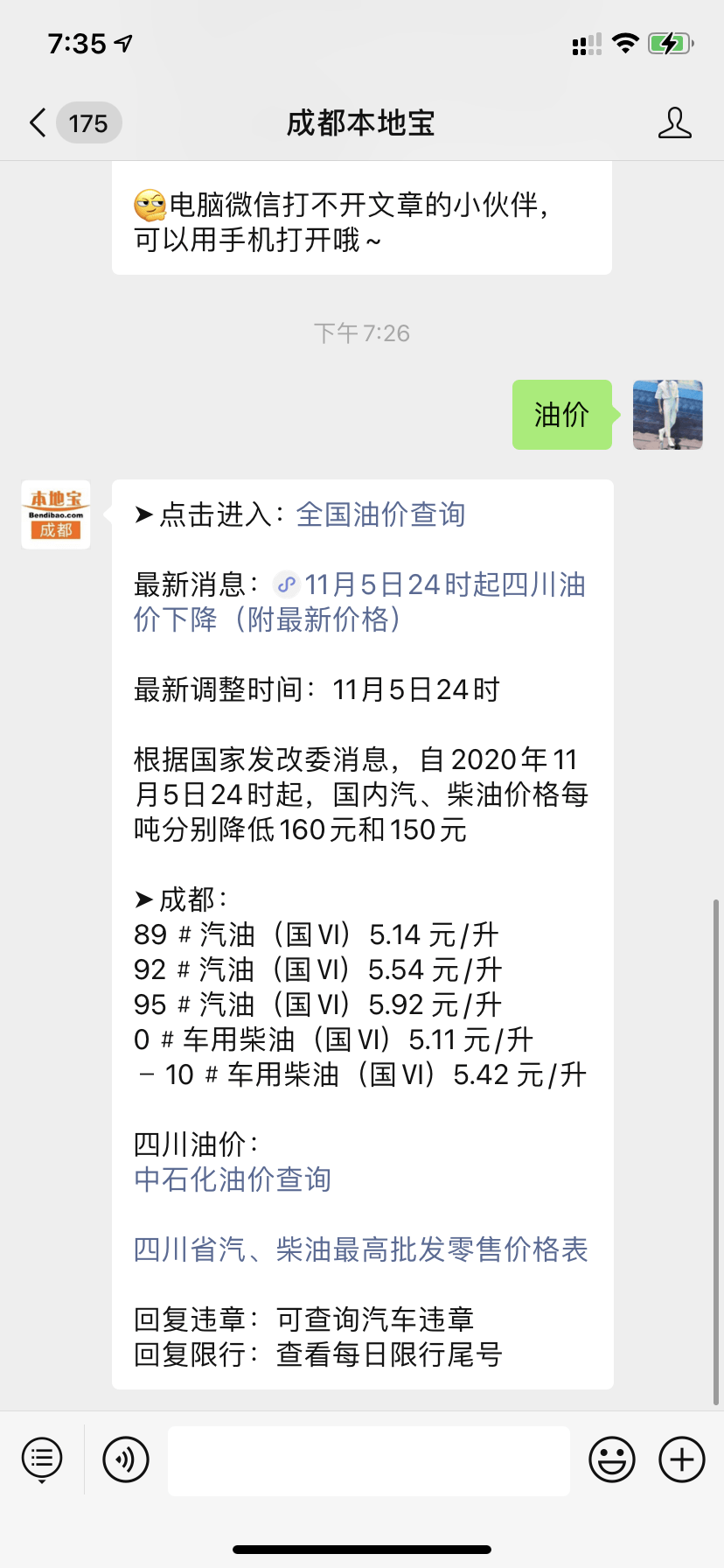724x1568 pixels.
Task: Open 中石化油价查询 link
Action: (232, 1179)
